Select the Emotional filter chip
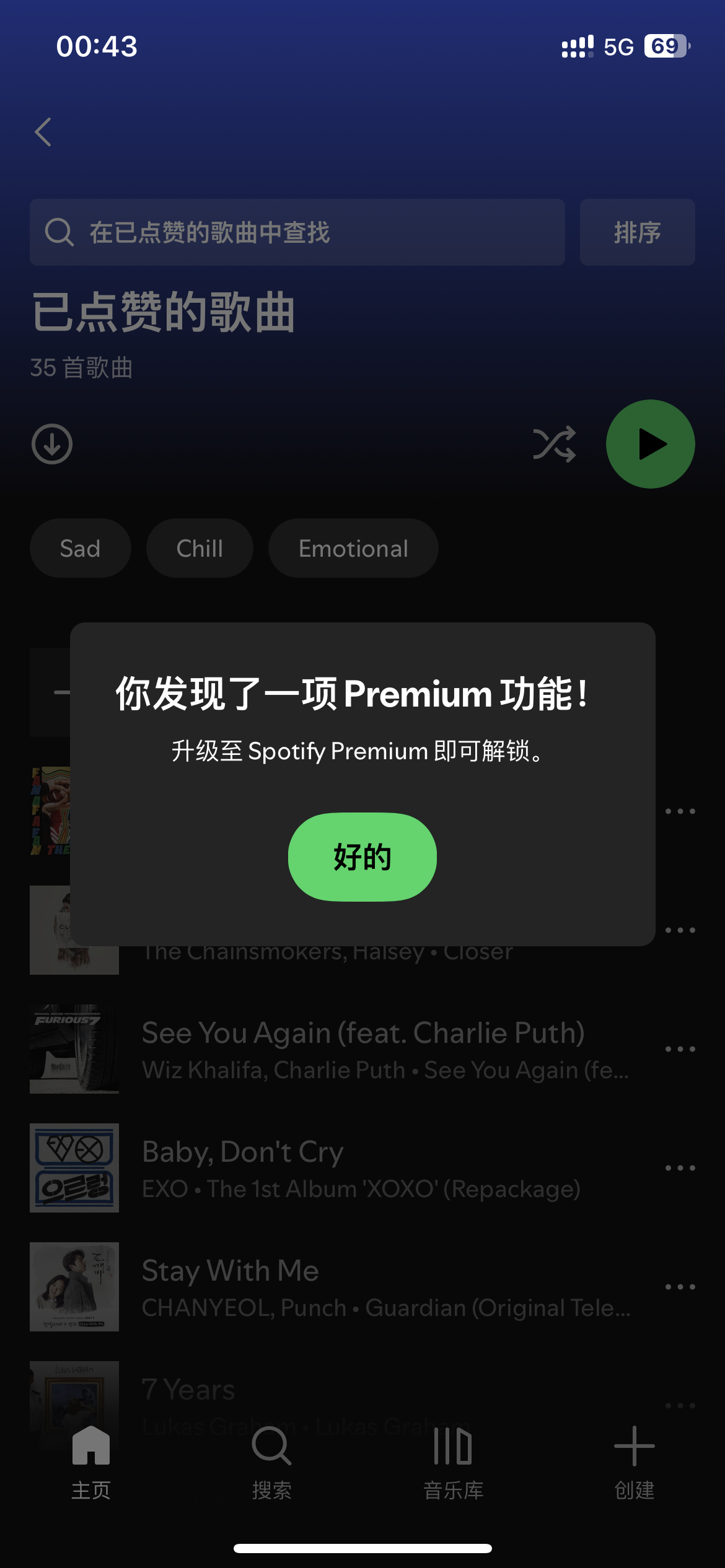Viewport: 725px width, 1568px height. (352, 547)
